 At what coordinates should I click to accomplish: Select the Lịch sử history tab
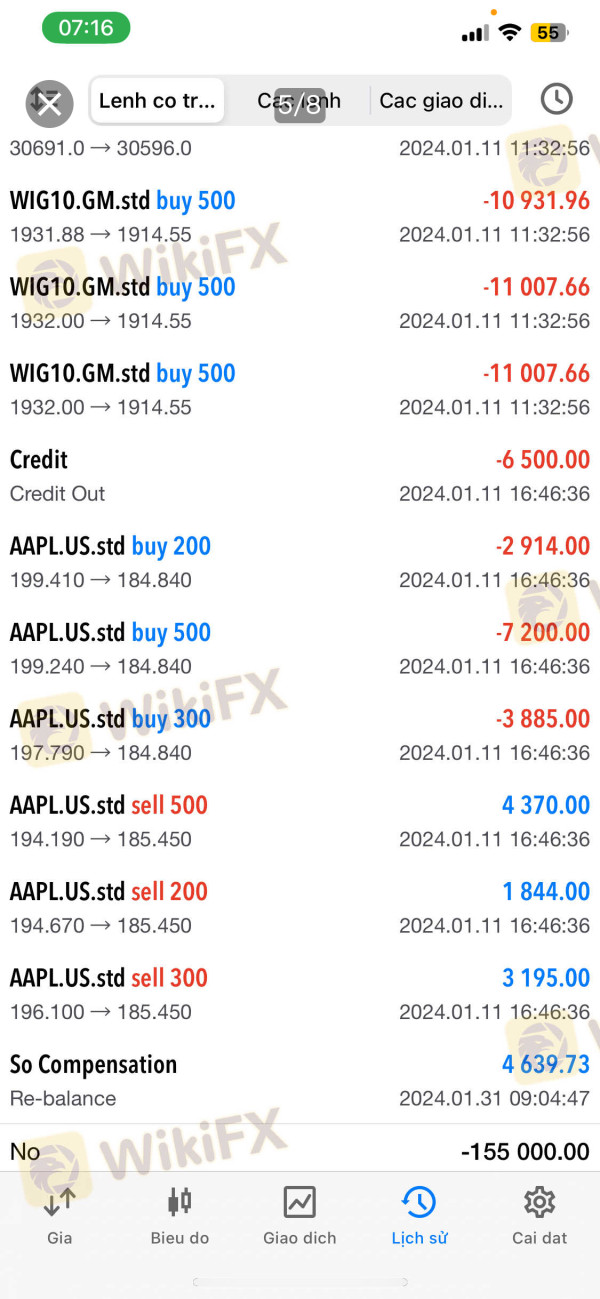419,1215
